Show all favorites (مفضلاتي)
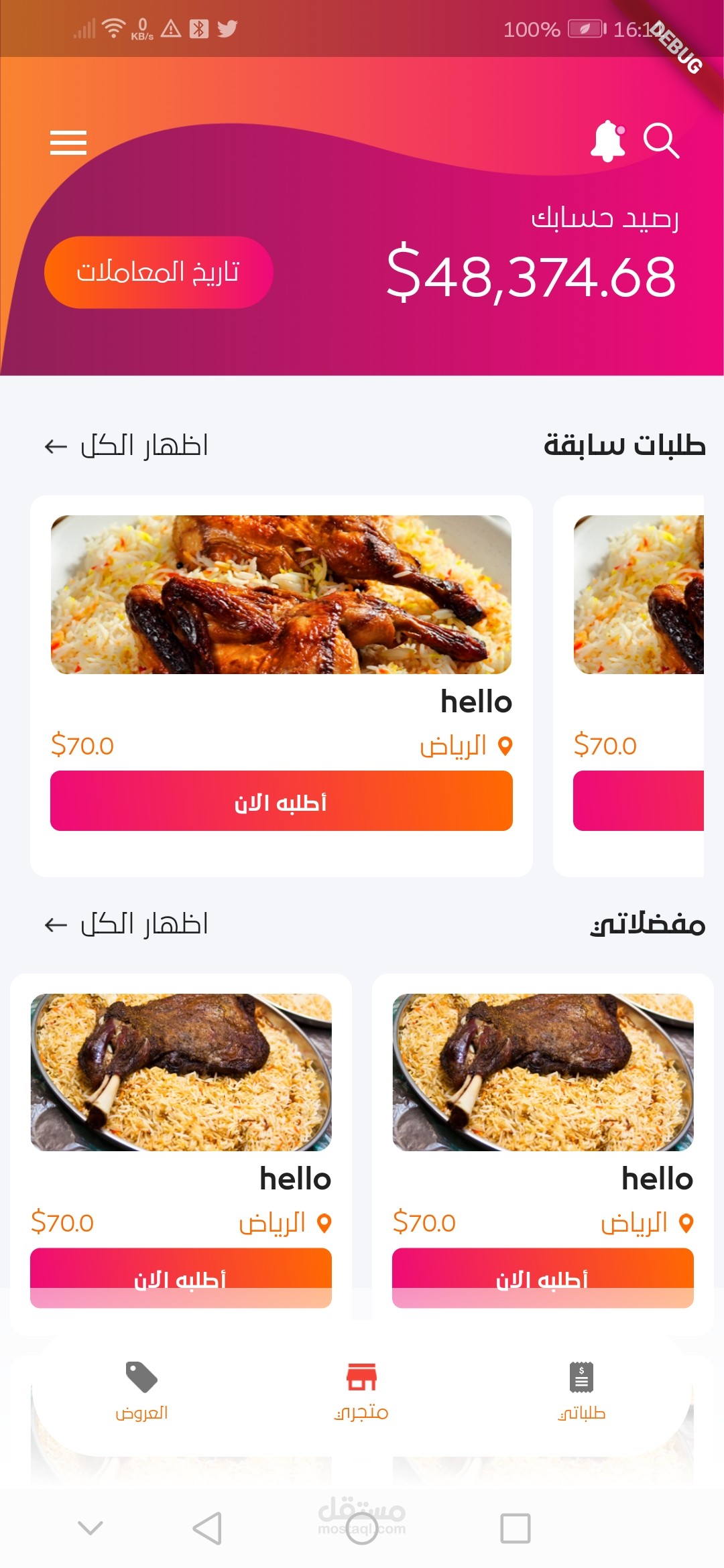The image size is (724, 1568). [x=127, y=924]
